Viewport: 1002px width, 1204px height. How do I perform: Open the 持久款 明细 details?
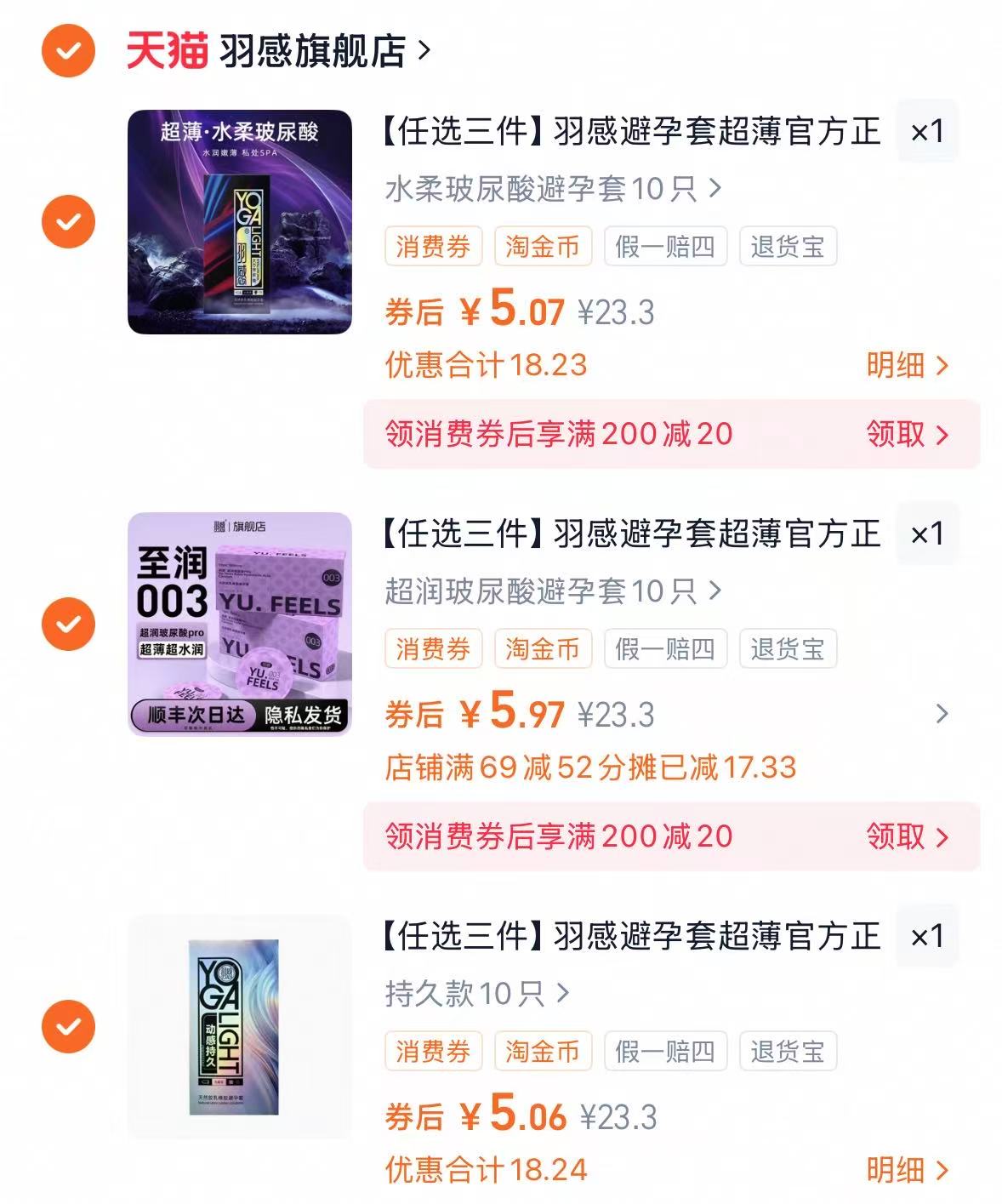(x=907, y=1172)
